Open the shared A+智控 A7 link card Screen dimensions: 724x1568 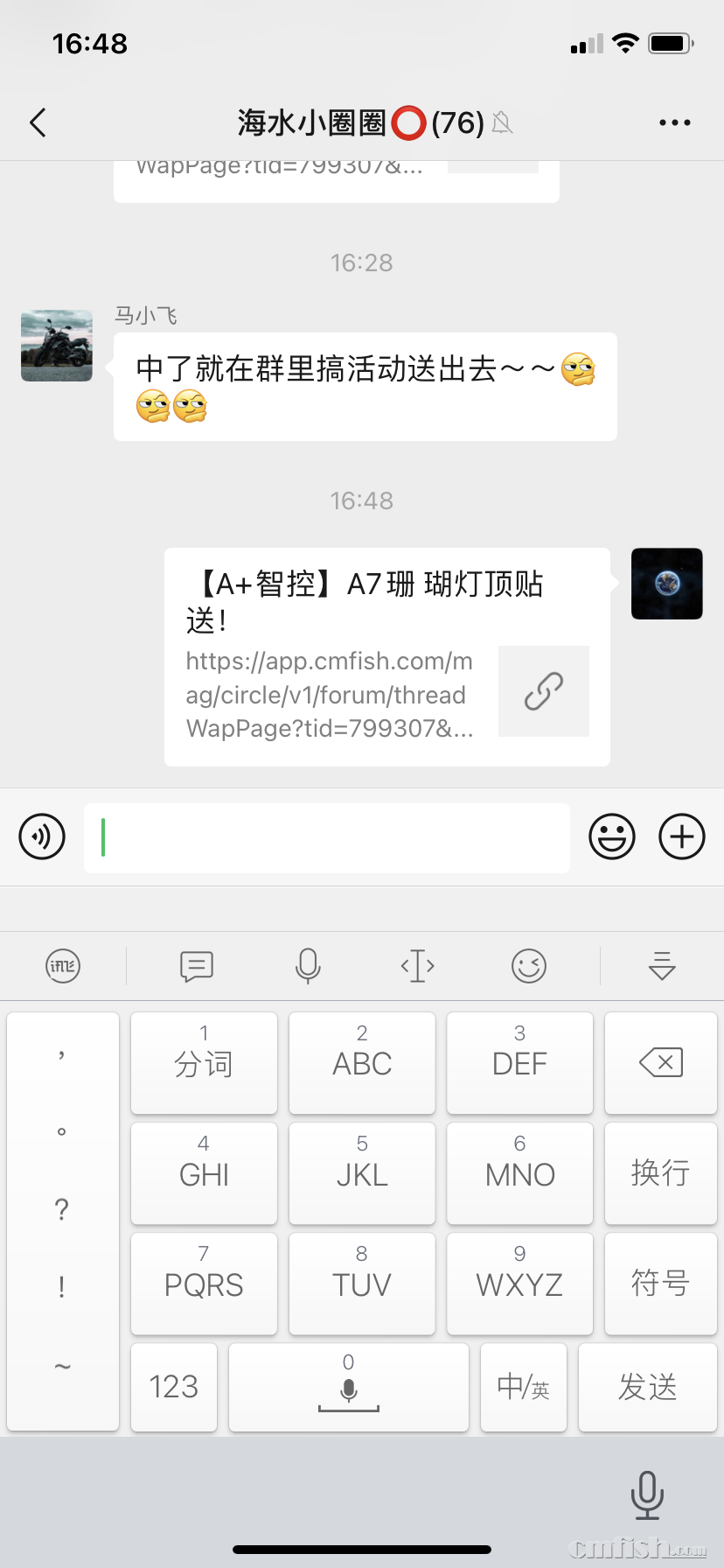[x=386, y=656]
